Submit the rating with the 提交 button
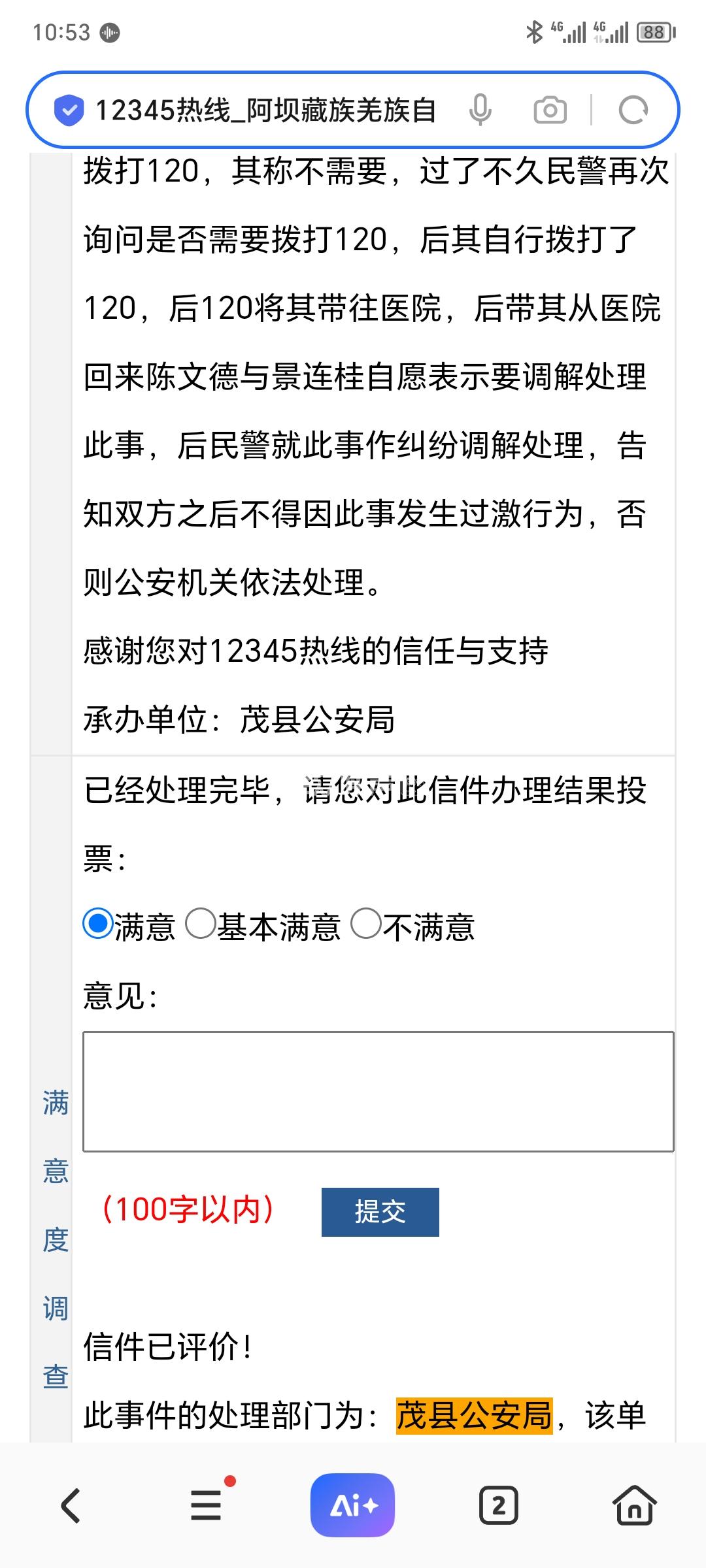Screen dimensions: 706x1568 [380, 1212]
